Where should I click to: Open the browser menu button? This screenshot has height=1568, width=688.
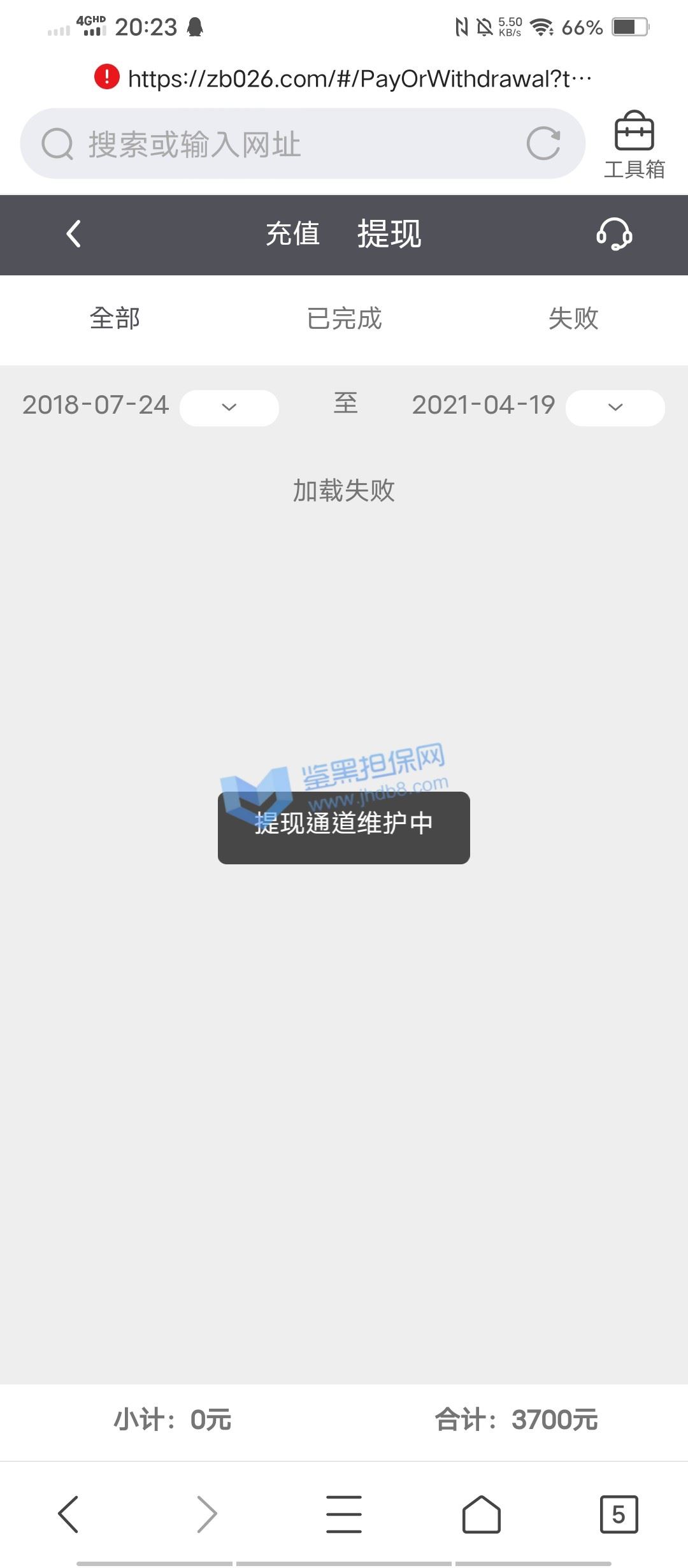click(344, 1514)
